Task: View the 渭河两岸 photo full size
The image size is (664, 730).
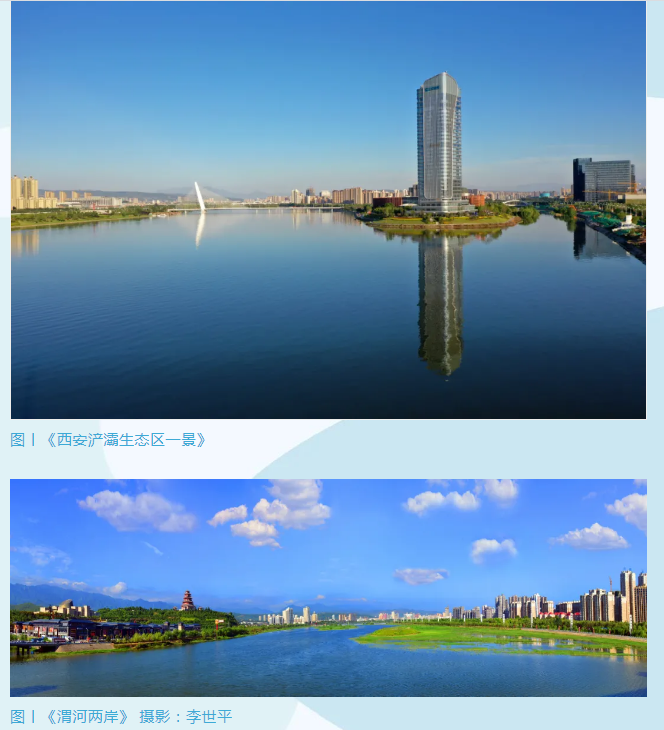Action: [x=328, y=588]
